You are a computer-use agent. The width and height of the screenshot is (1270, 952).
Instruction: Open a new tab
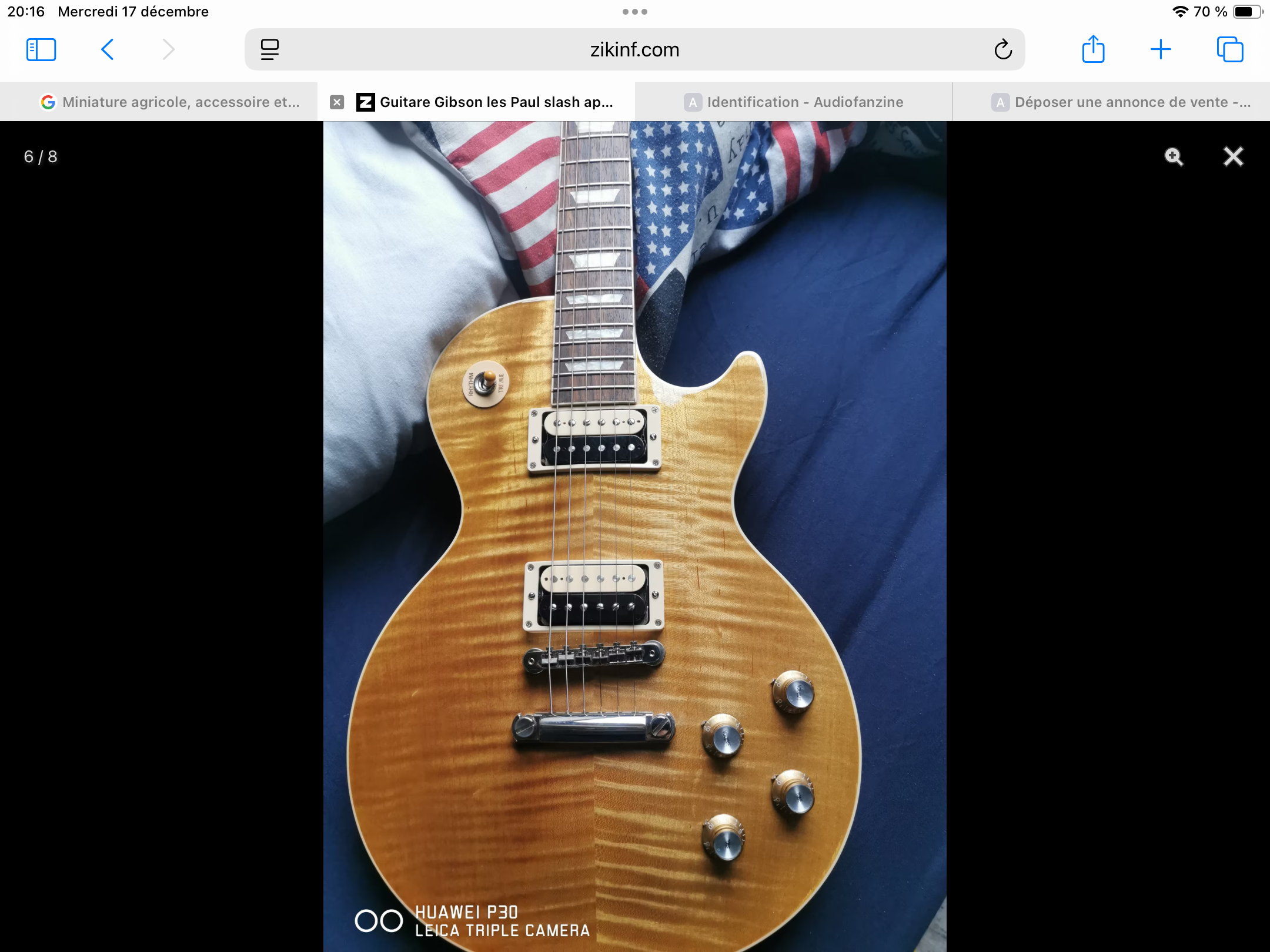[1161, 49]
